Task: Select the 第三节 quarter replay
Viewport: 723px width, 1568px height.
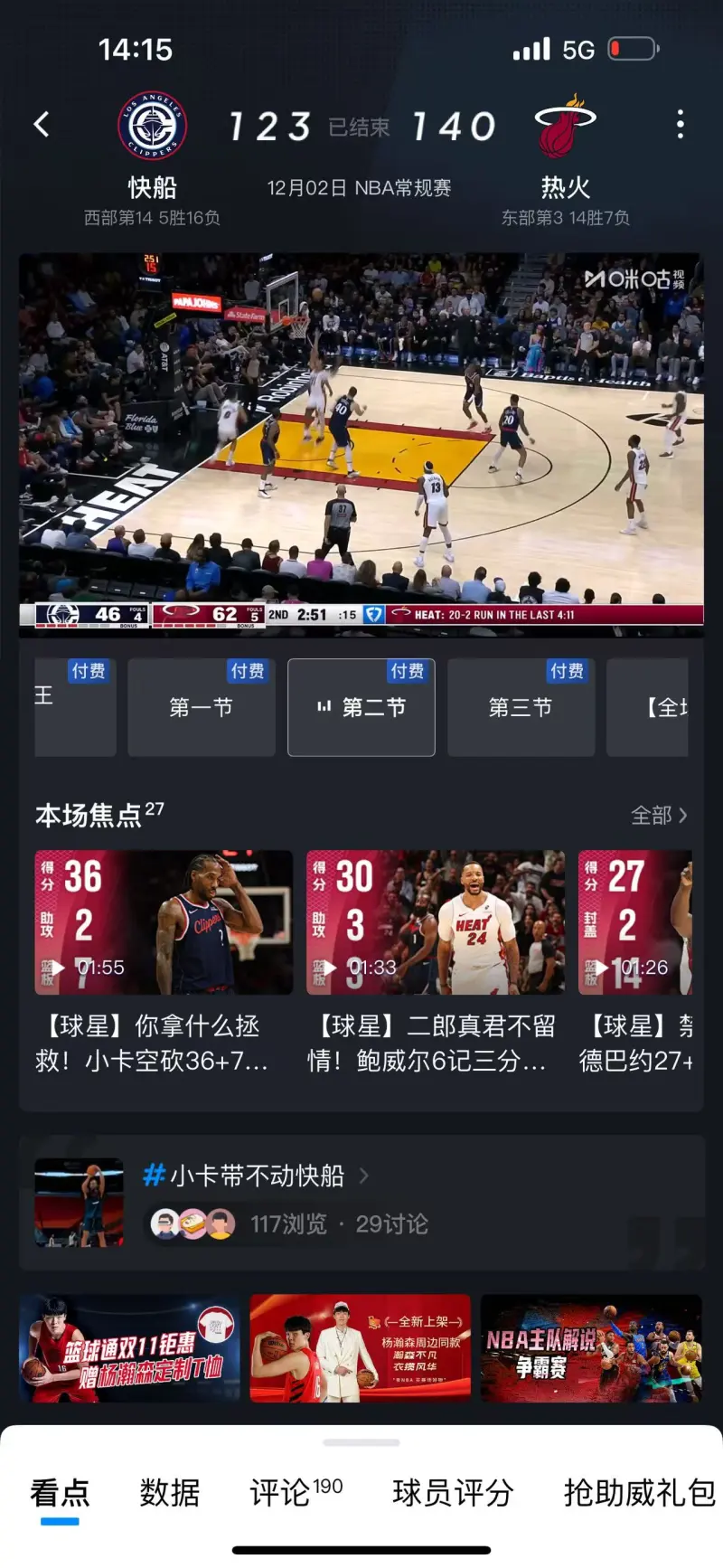Action: tap(521, 707)
